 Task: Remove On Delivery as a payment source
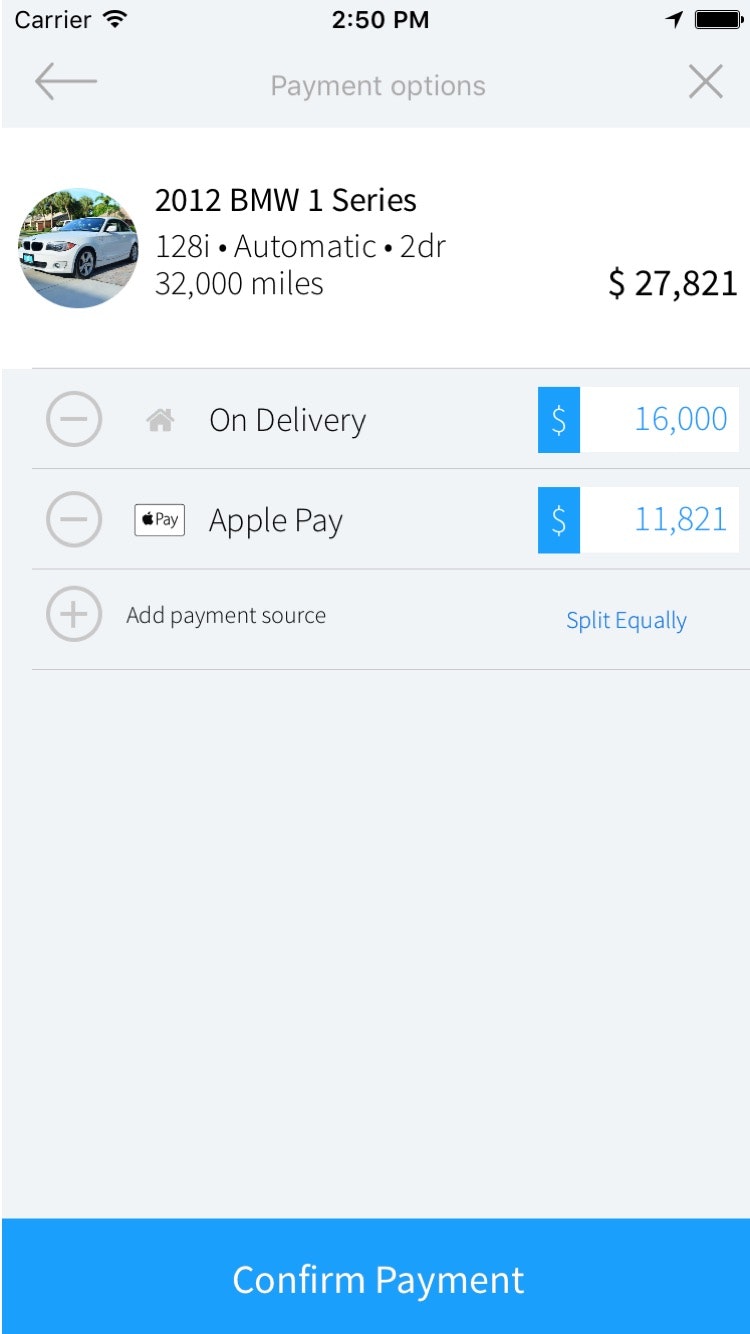(72, 419)
